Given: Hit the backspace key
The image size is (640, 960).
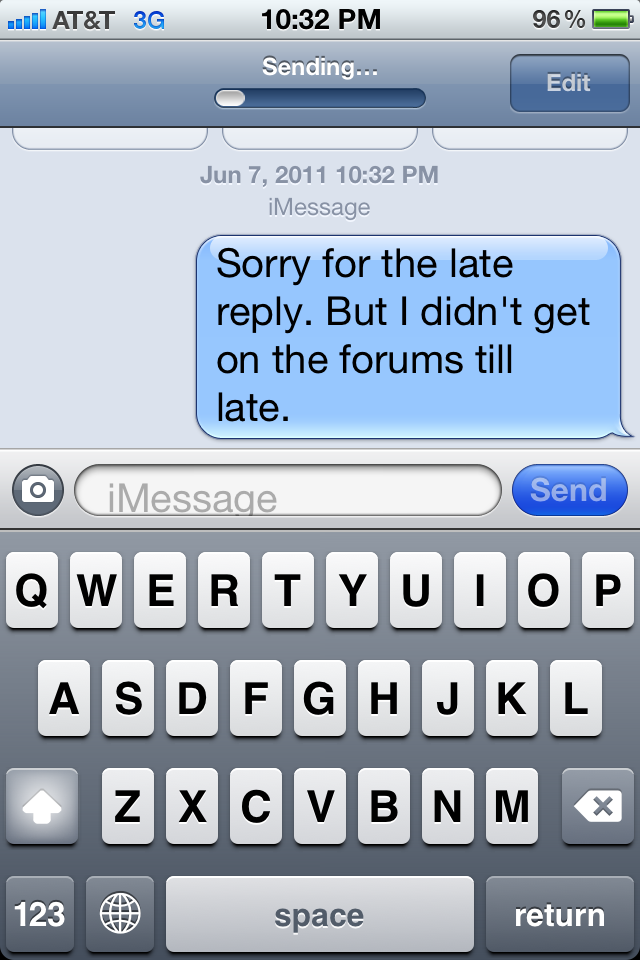Looking at the screenshot, I should coord(598,806).
